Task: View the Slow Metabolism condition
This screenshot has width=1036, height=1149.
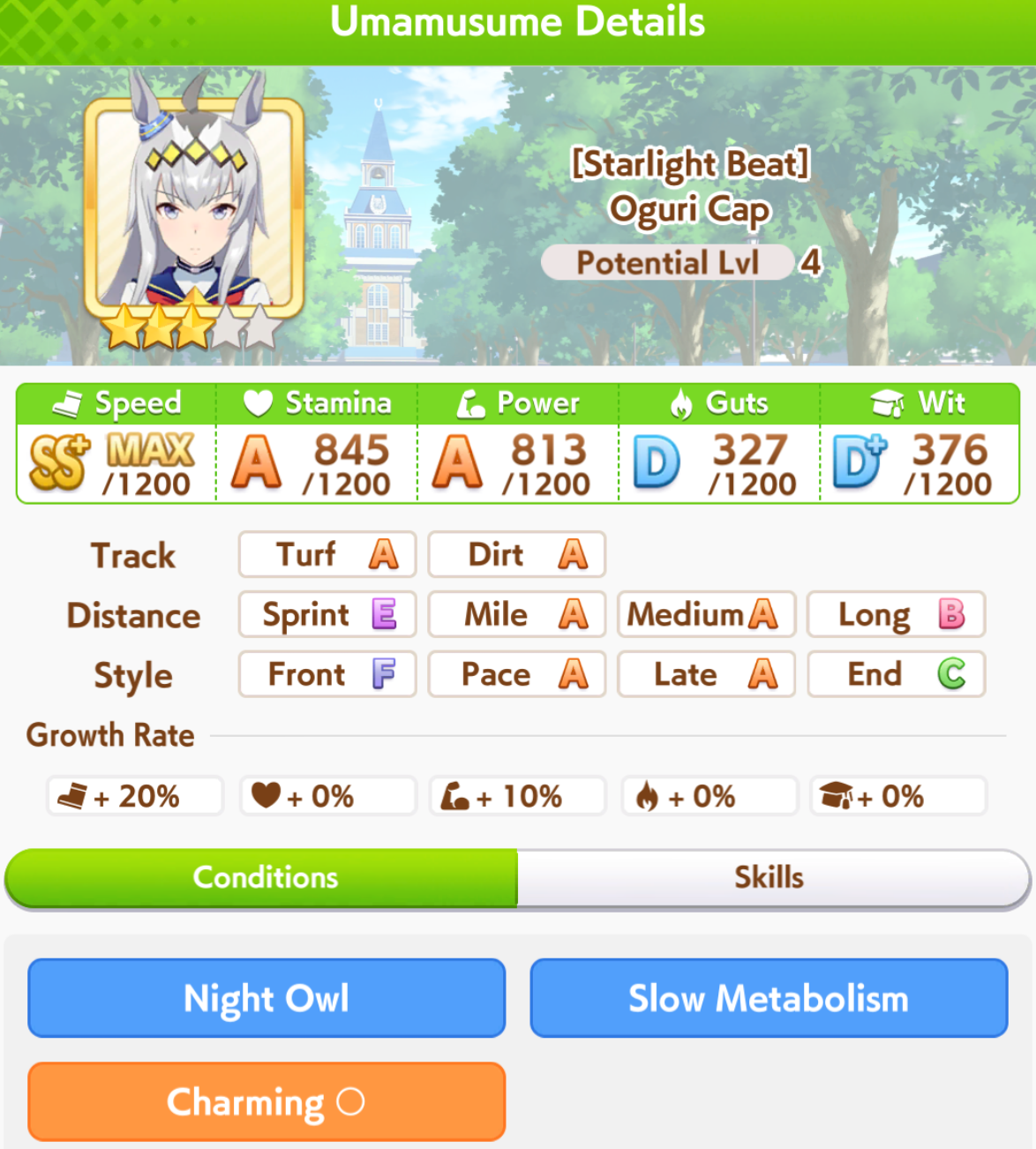Action: (768, 998)
